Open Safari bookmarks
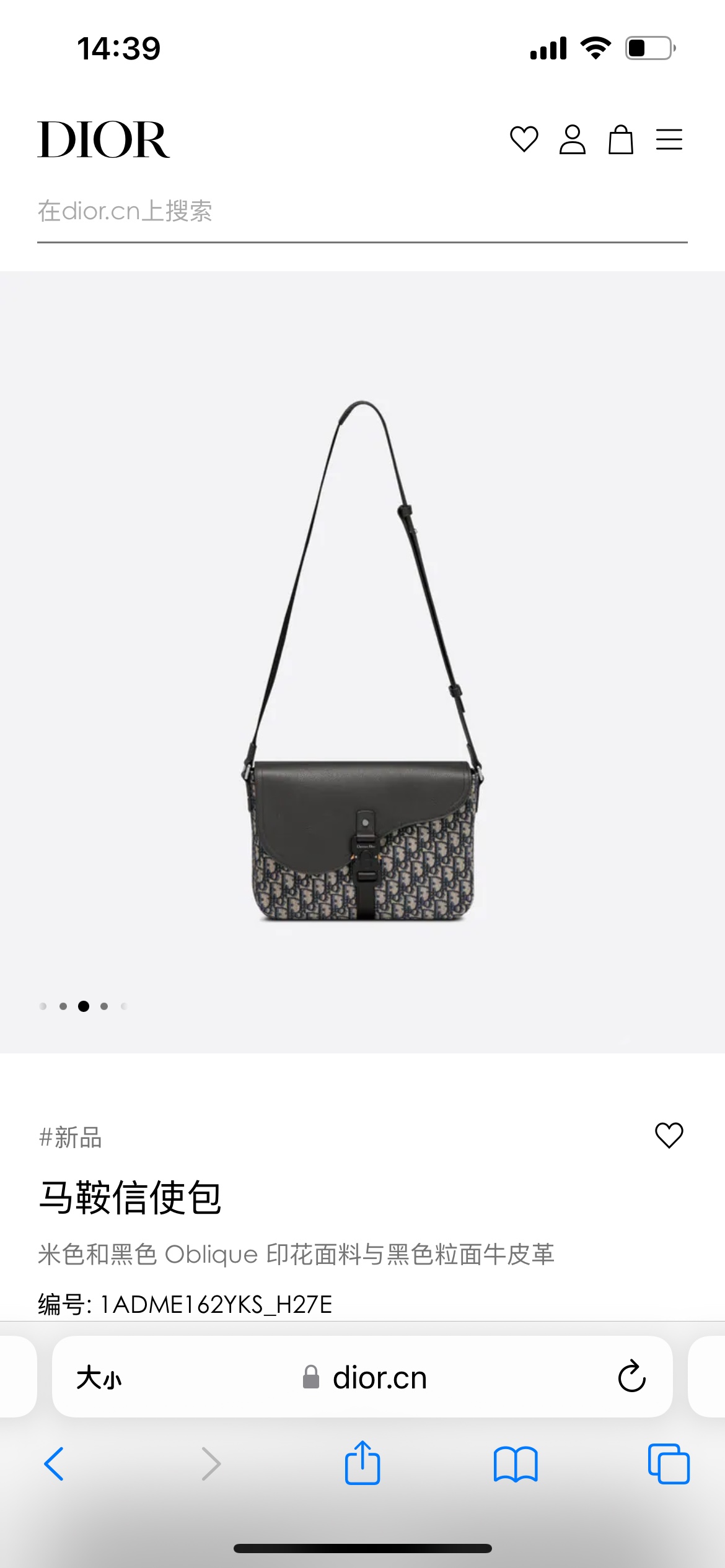 [x=516, y=1464]
